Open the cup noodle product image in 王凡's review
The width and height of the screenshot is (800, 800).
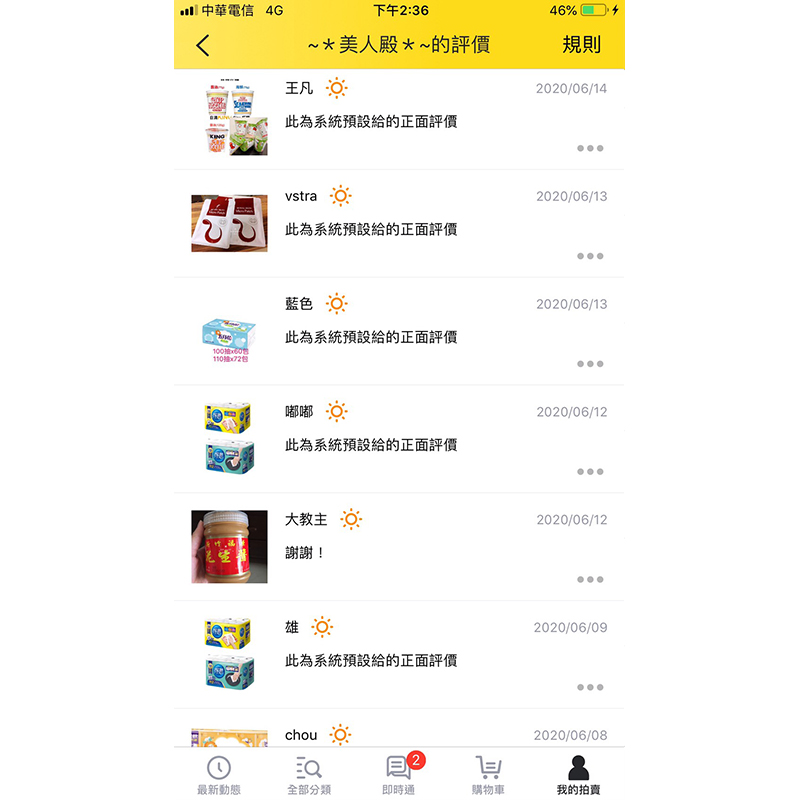(230, 118)
